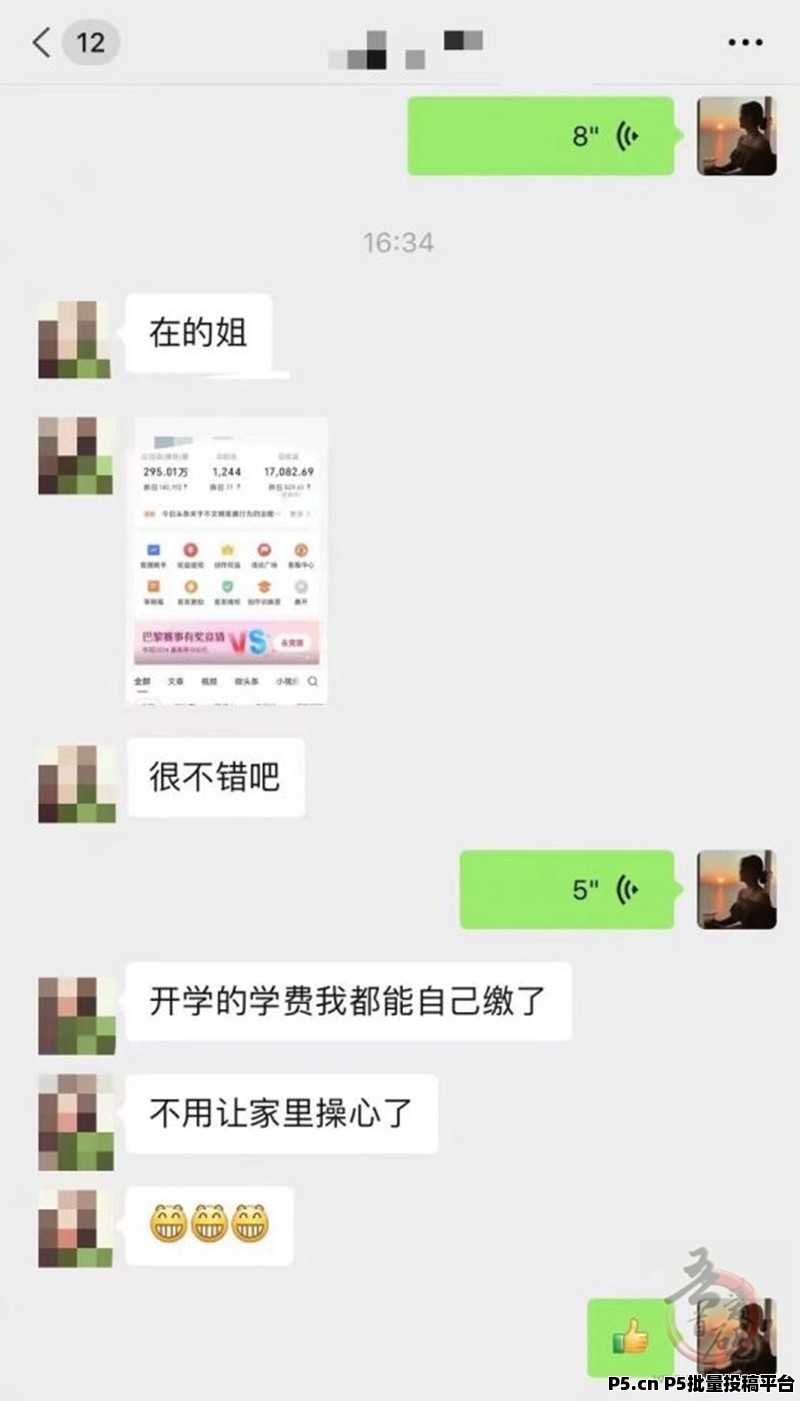Play the 5-second voice message

[x=567, y=889]
